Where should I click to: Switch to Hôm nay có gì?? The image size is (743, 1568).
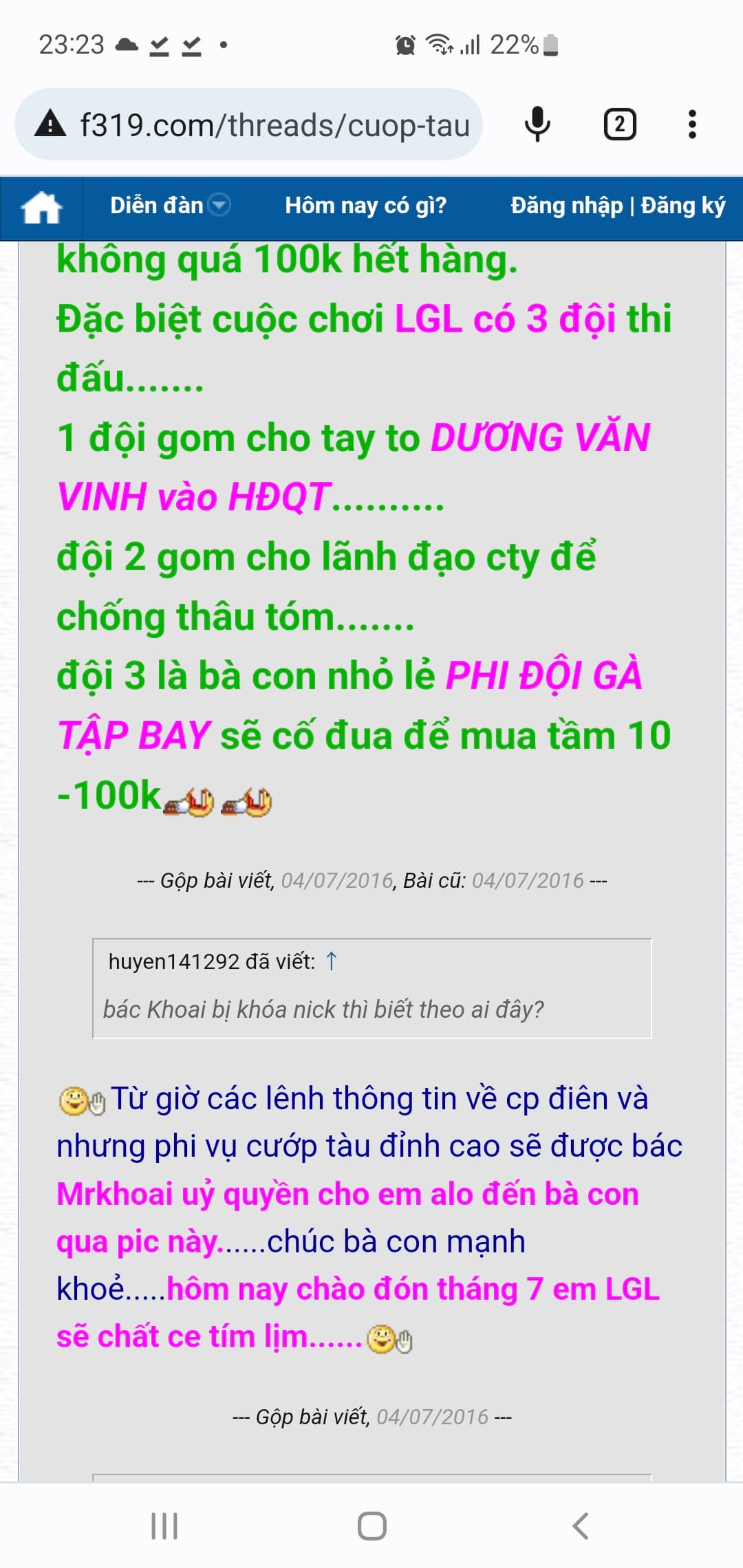tap(365, 206)
